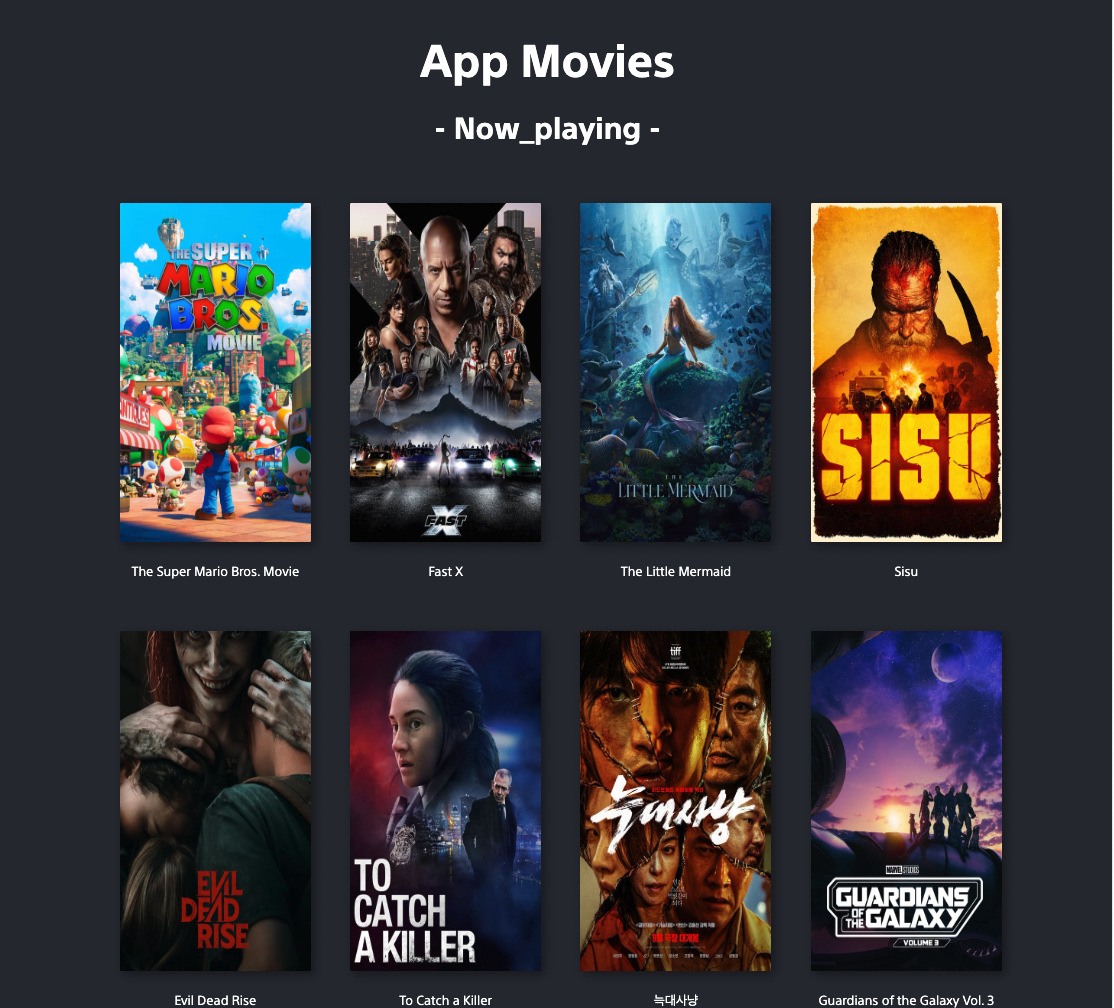This screenshot has height=1008, width=1114.
Task: Open the Sisu movie poster
Action: [x=906, y=372]
